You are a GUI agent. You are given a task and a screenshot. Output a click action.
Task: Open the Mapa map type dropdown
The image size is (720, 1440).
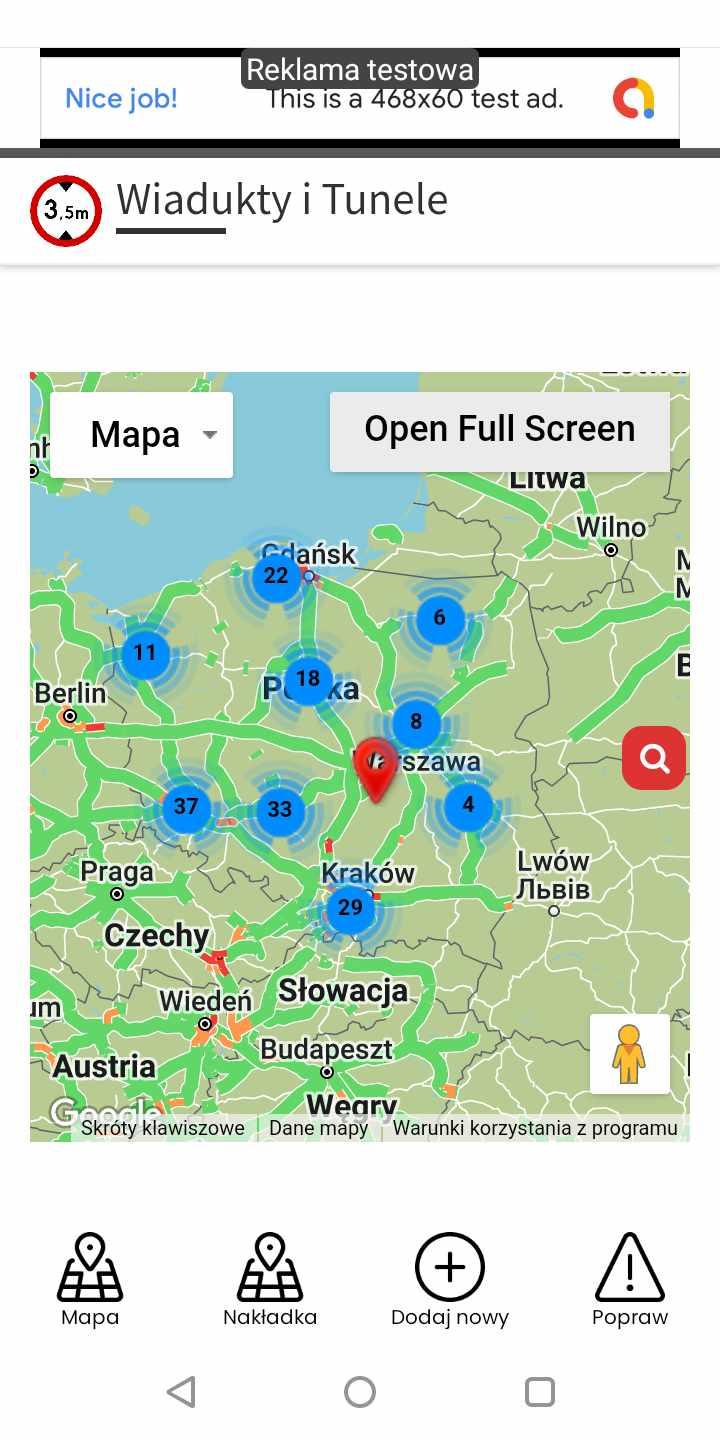141,435
